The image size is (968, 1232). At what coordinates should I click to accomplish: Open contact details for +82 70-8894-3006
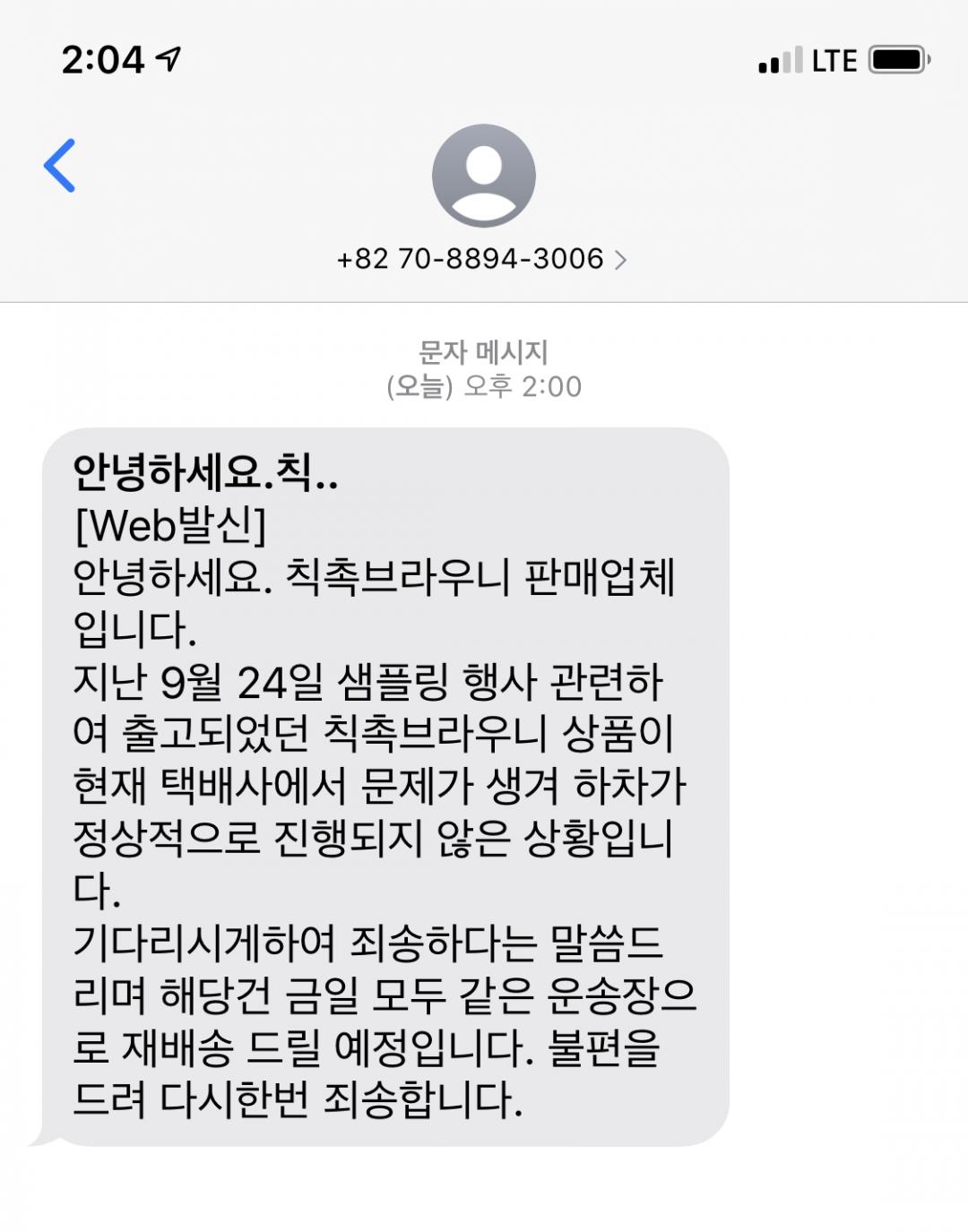click(x=482, y=259)
